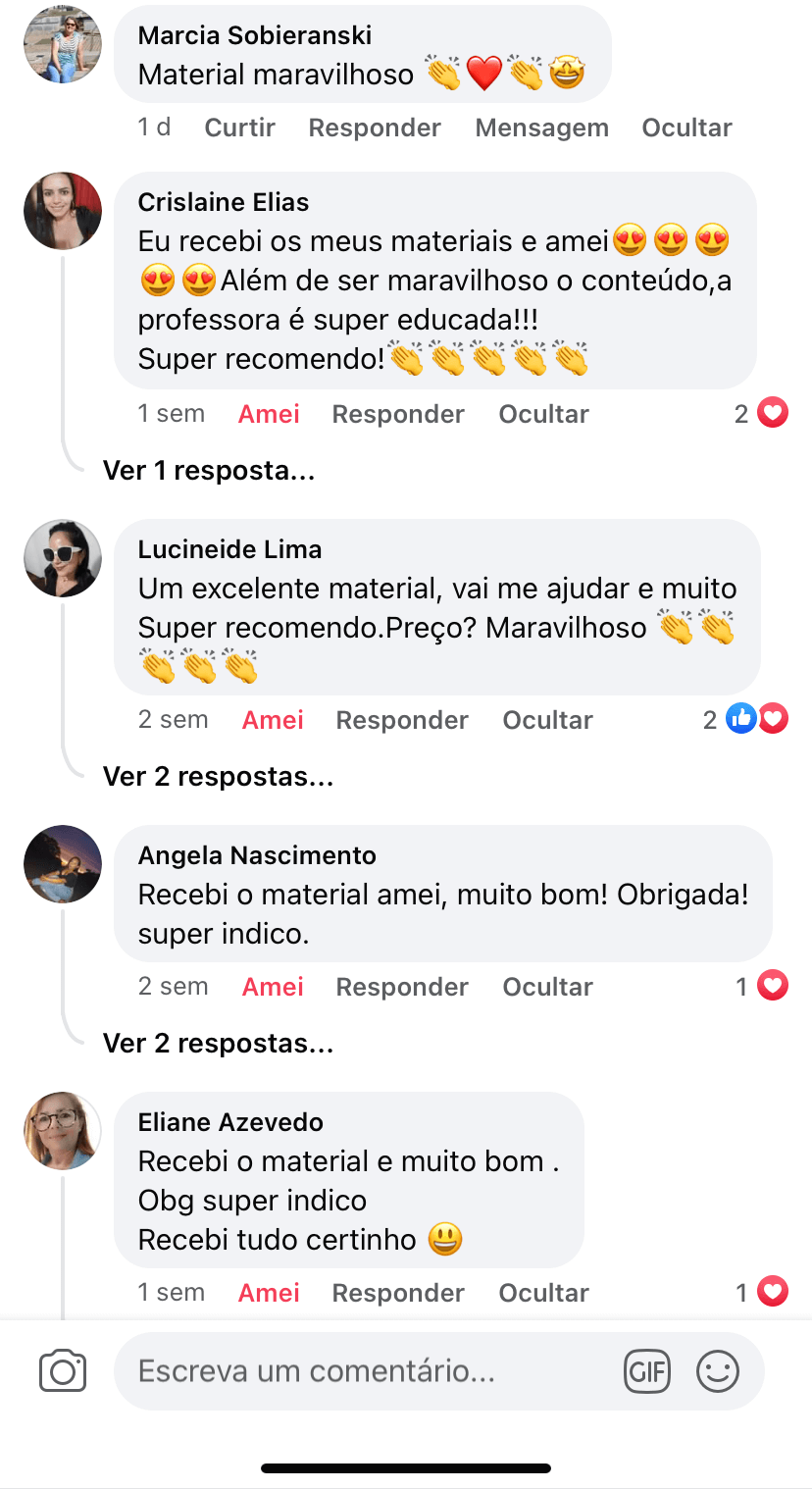This screenshot has width=812, height=1489.
Task: Open Lucineide Lima's profile picture
Action: tap(62, 558)
